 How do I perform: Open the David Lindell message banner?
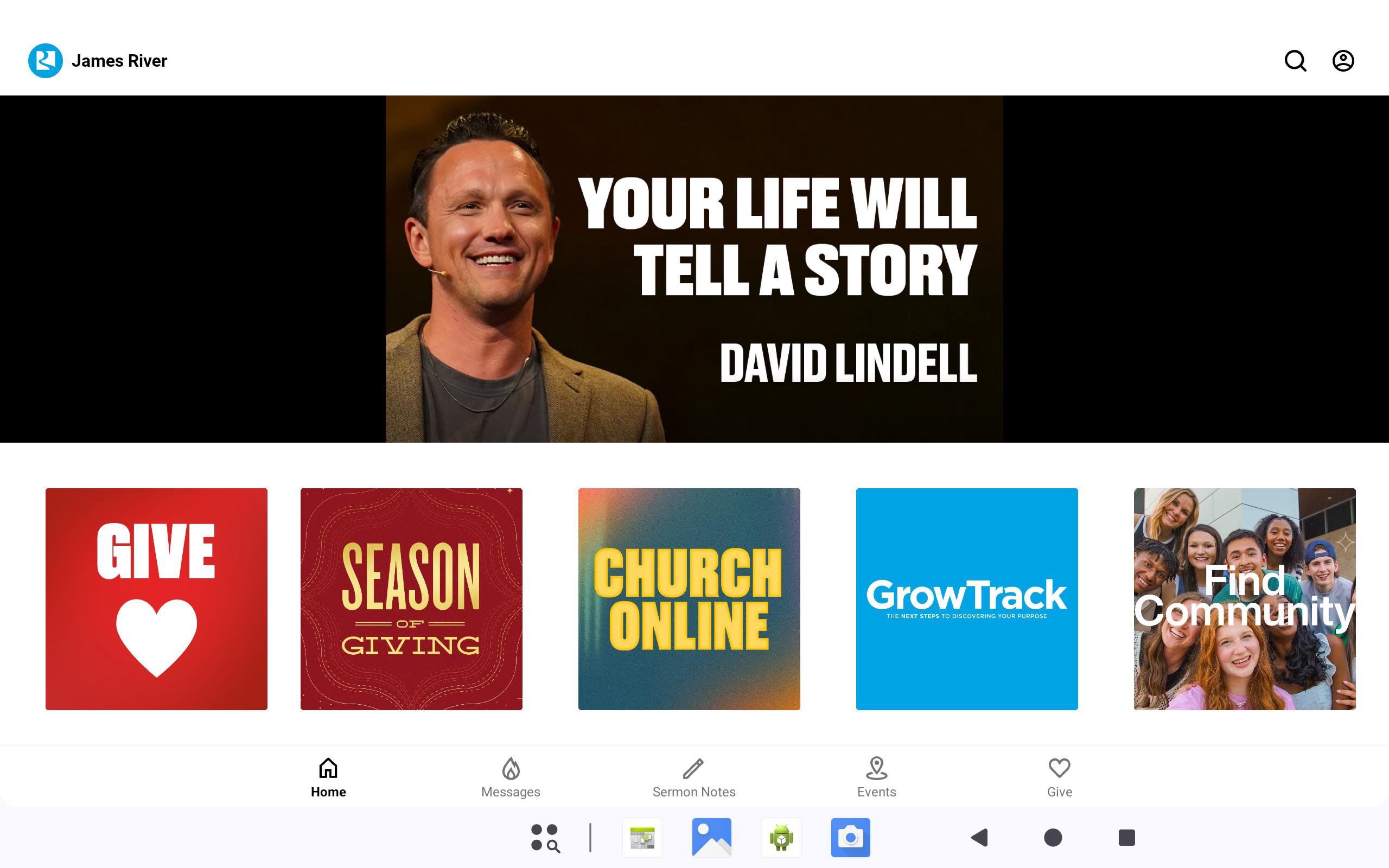[x=694, y=269]
